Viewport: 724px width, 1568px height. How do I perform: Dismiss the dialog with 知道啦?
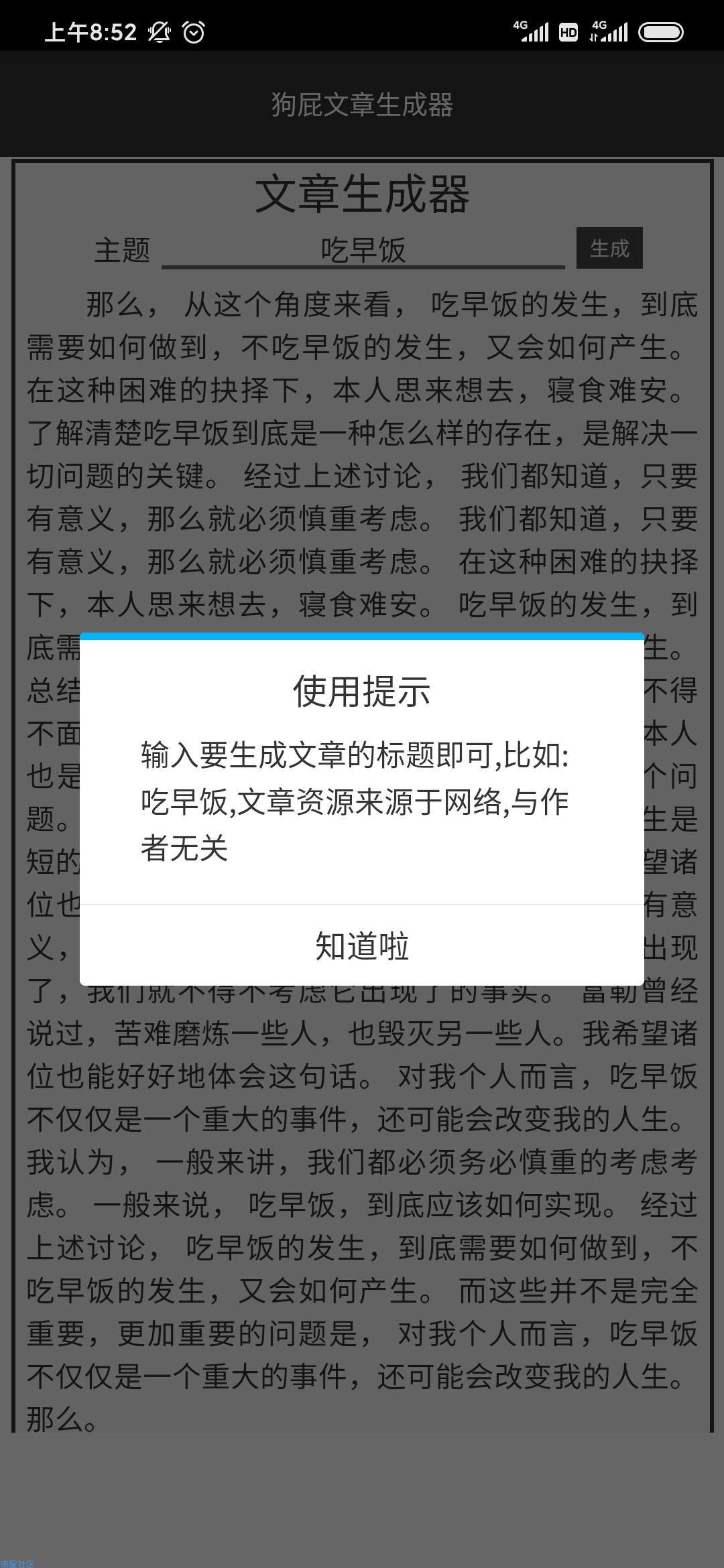[362, 945]
